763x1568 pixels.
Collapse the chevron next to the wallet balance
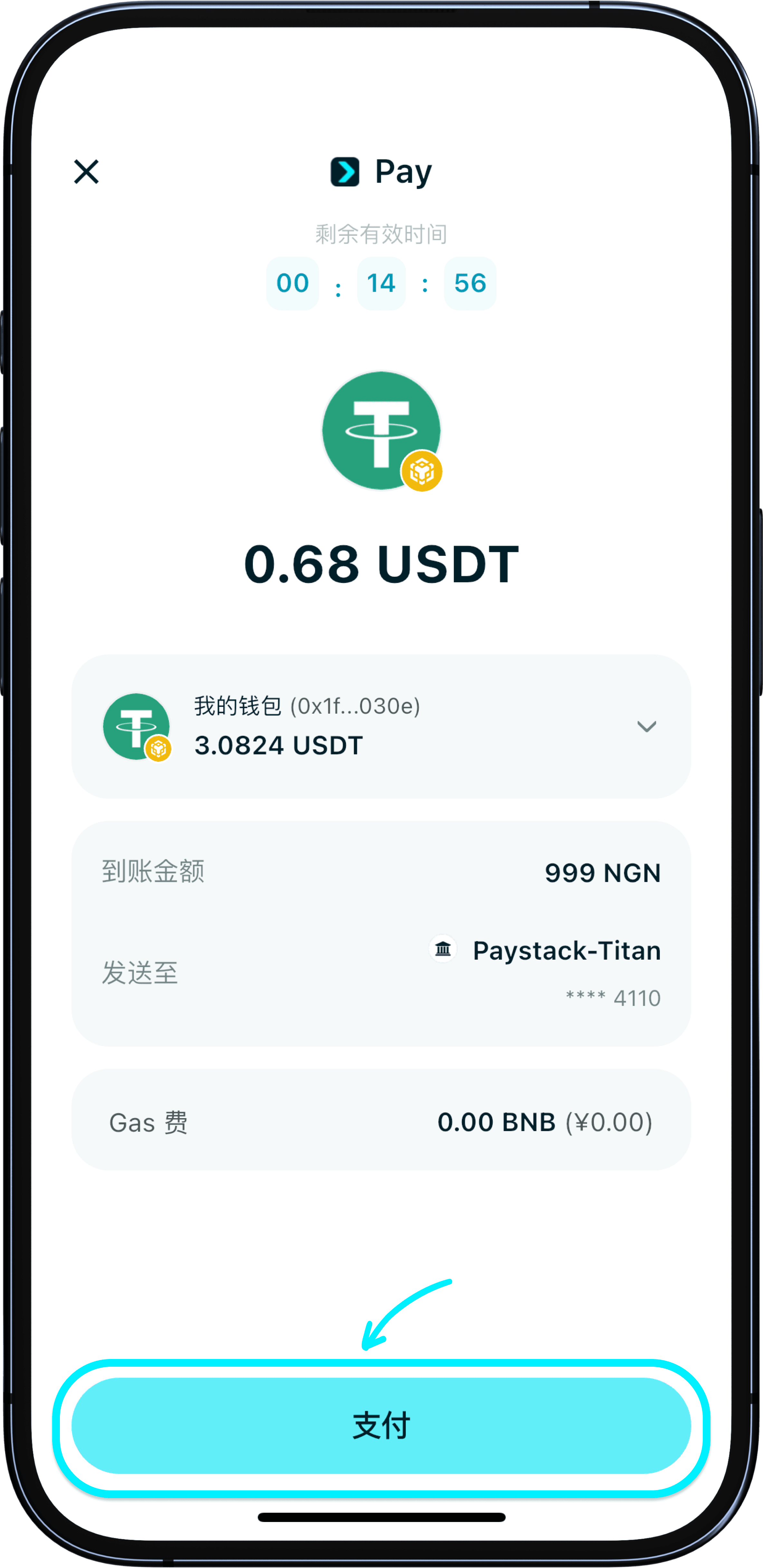point(647,727)
